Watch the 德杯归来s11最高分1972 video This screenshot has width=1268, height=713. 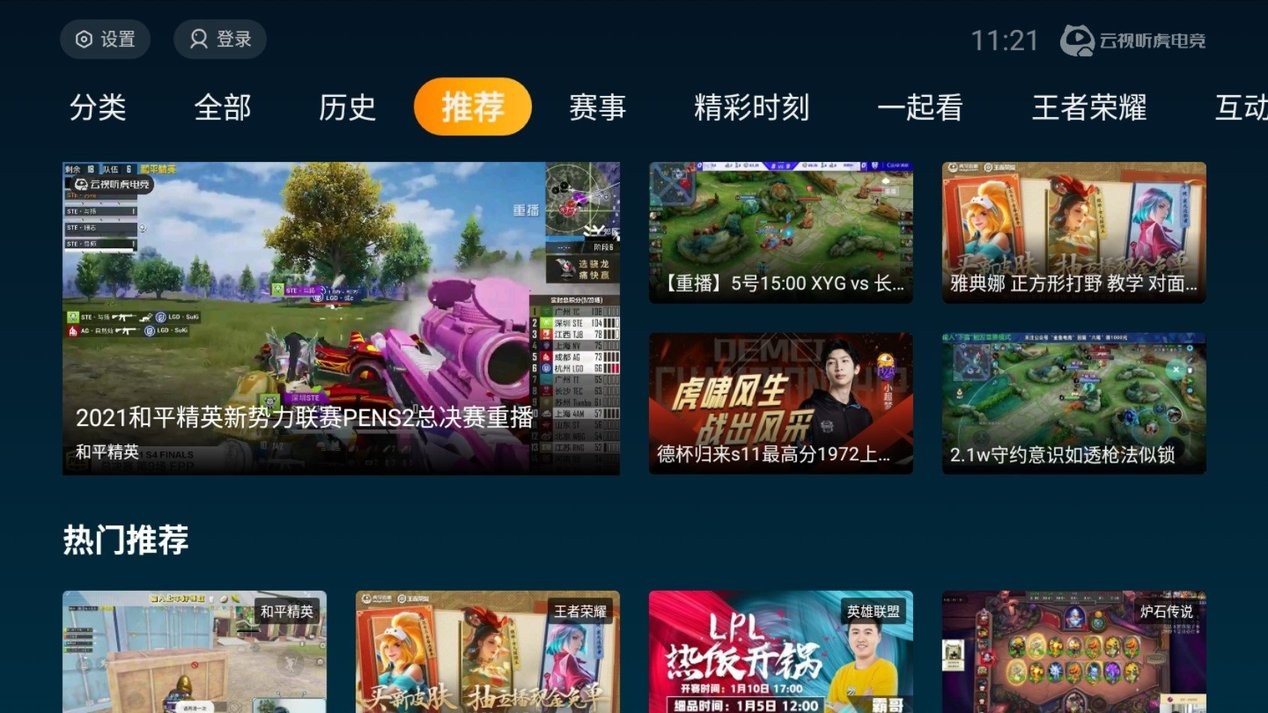click(x=780, y=403)
